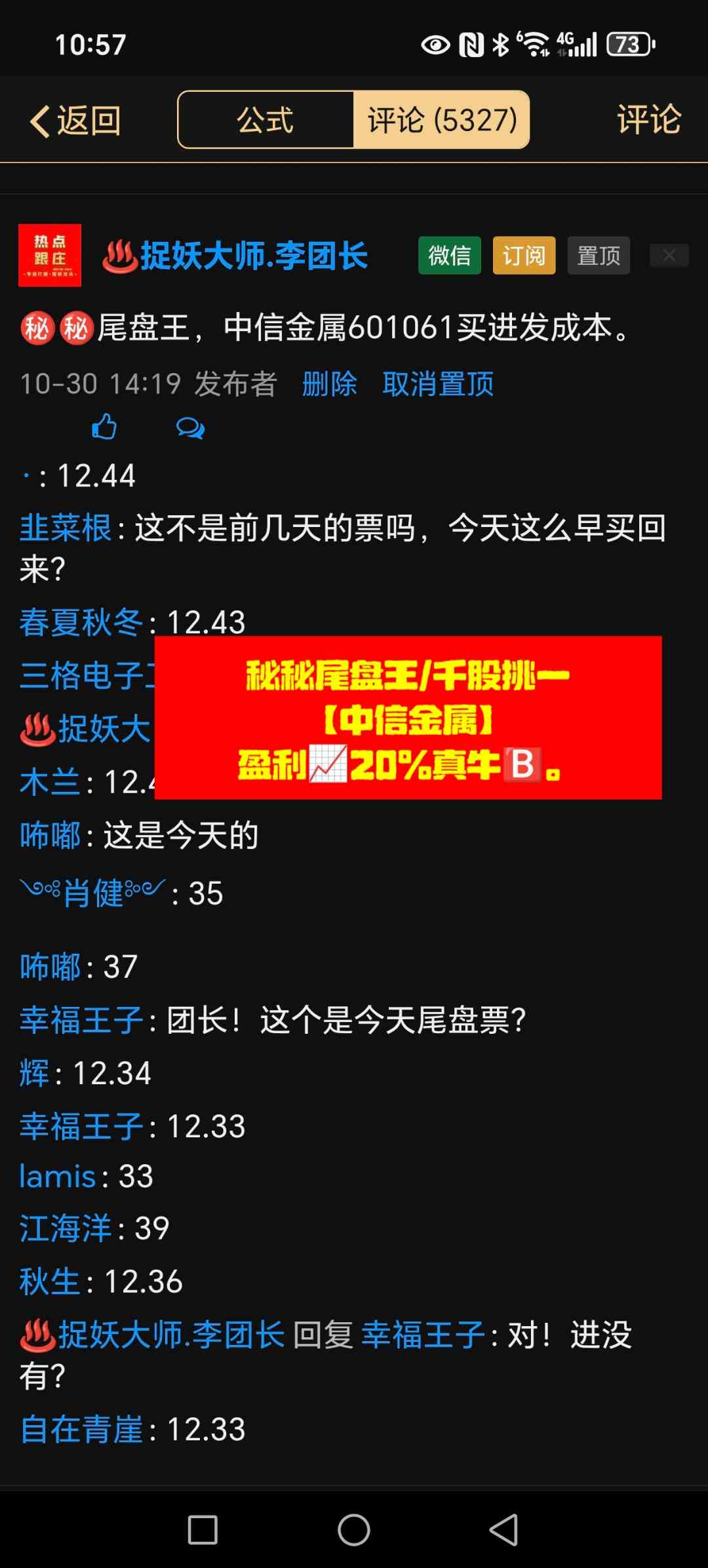
Task: Tap the green 微信 button
Action: click(x=450, y=256)
